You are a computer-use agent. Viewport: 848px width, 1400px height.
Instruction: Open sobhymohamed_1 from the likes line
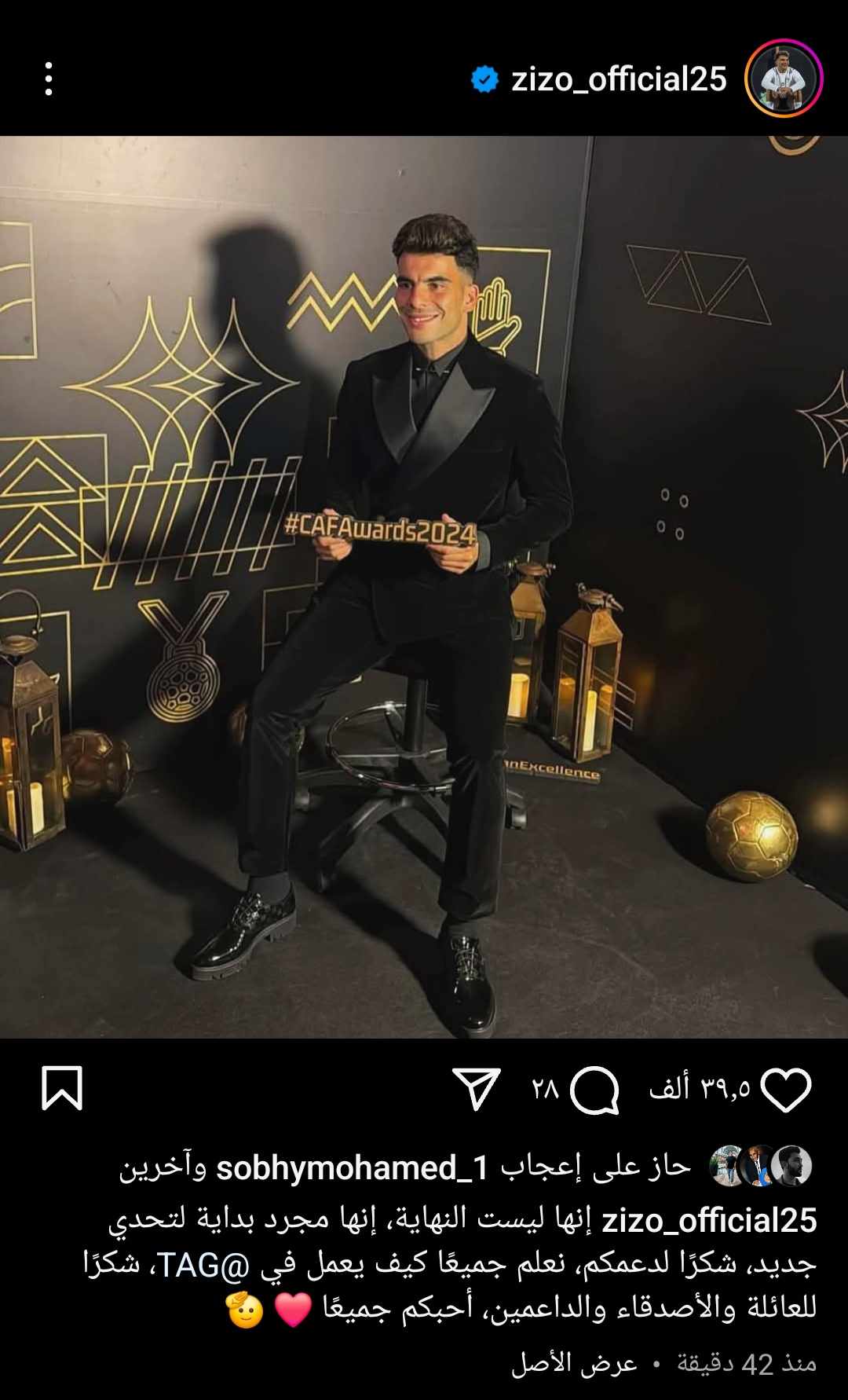click(x=352, y=1168)
